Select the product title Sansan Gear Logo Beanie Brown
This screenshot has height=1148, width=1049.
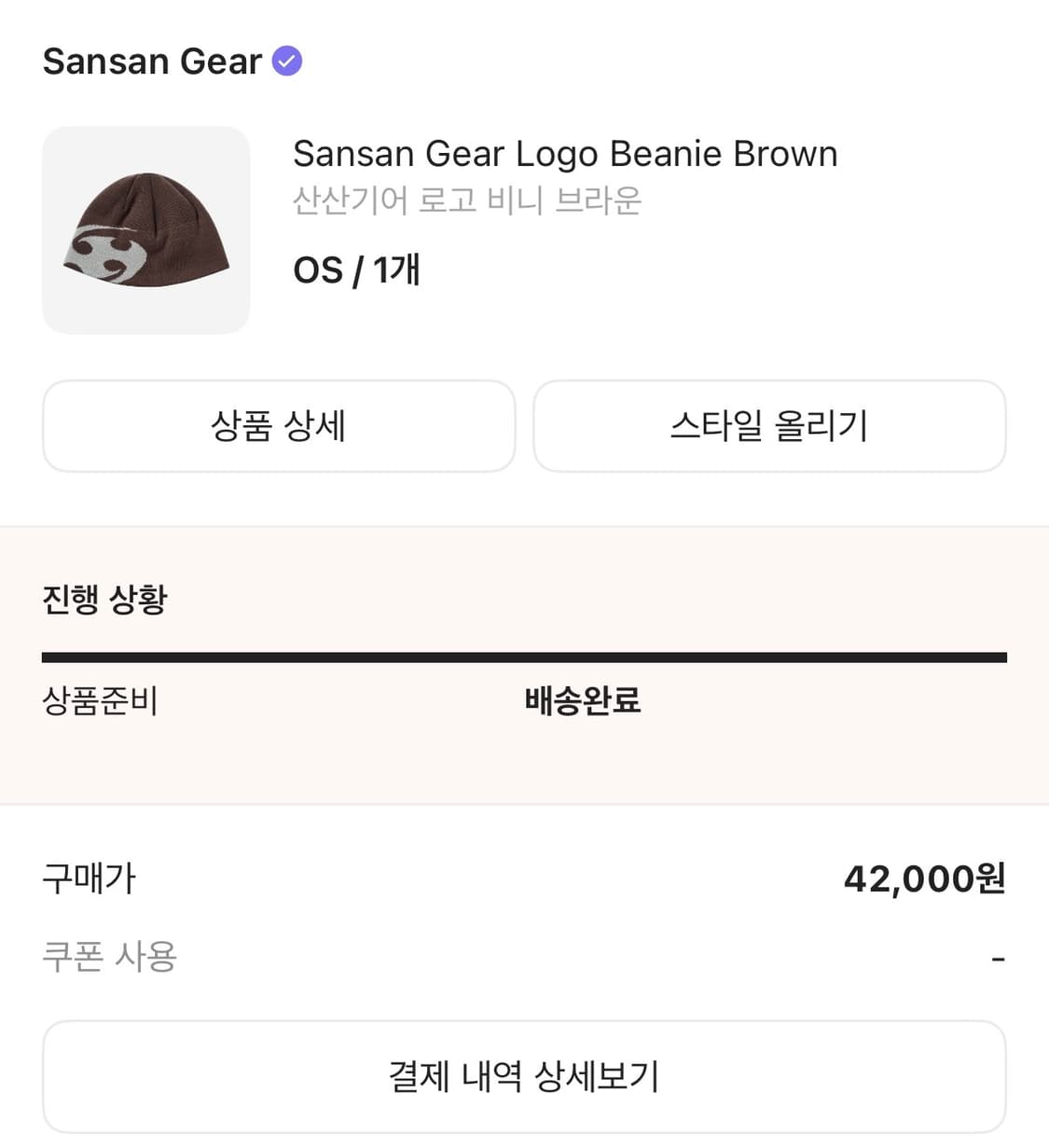pyautogui.click(x=565, y=153)
